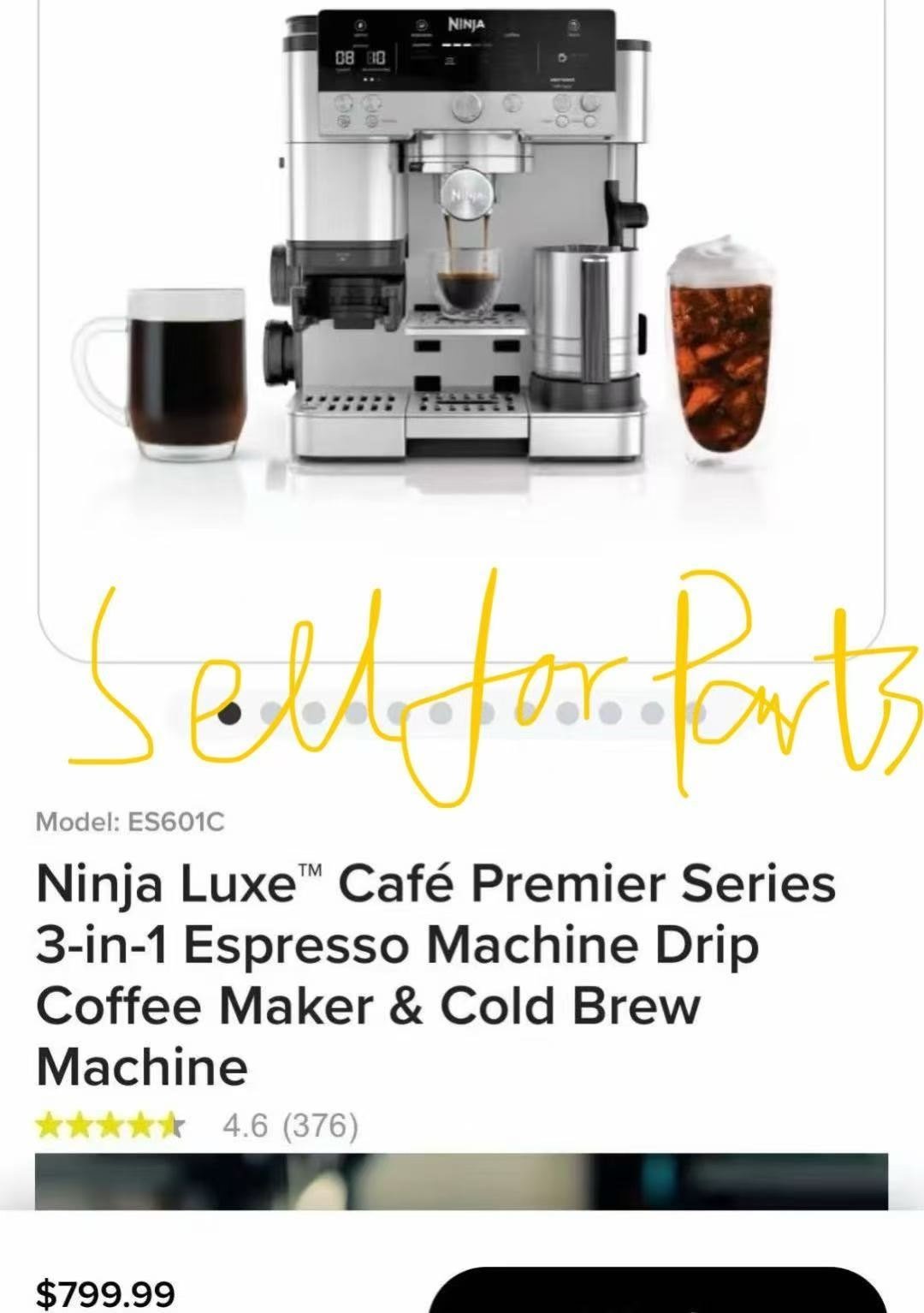Screen dimensions: 924x1313
Task: Tap the black button beside the $799.99 price
Action: 657,1291
